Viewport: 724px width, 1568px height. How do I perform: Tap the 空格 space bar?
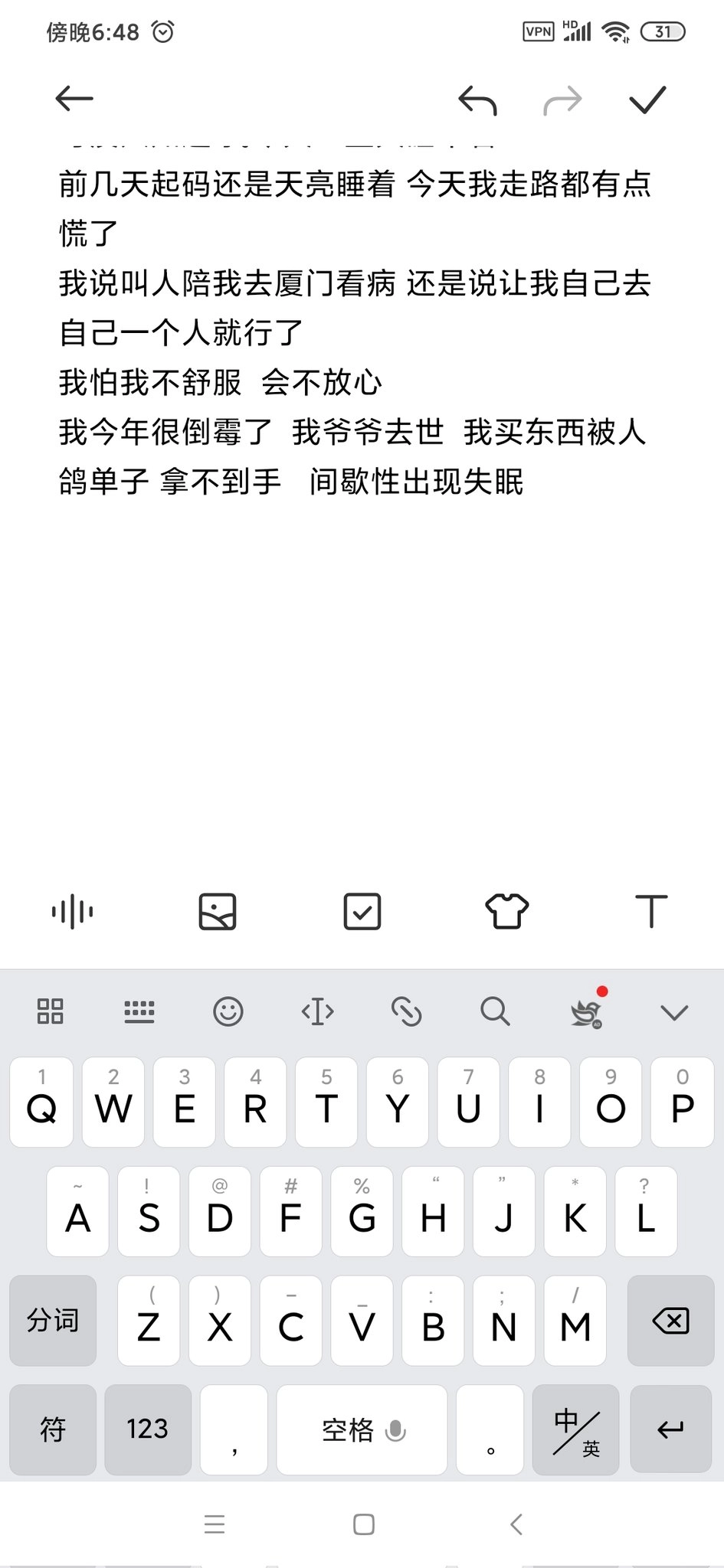click(x=362, y=1429)
